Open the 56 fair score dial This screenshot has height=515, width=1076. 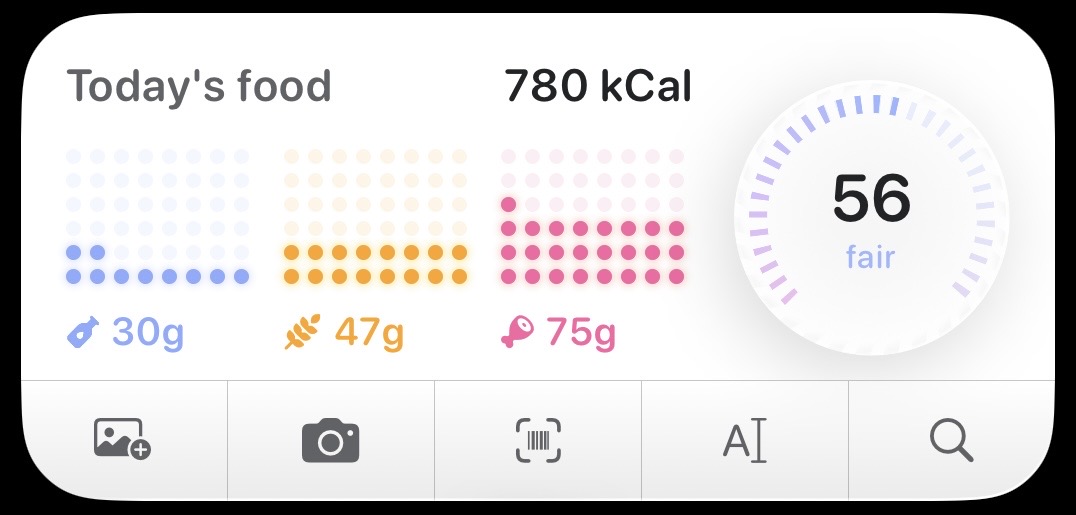click(x=871, y=217)
